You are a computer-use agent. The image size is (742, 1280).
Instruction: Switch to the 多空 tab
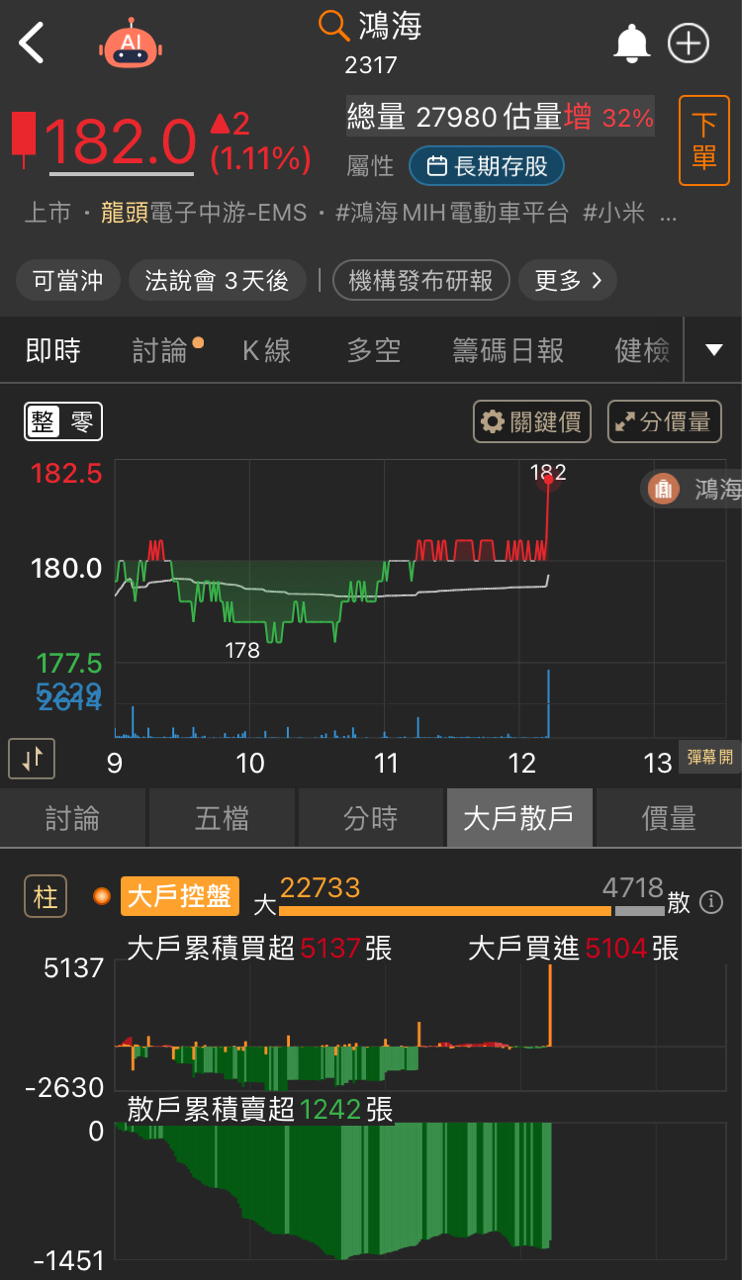373,350
